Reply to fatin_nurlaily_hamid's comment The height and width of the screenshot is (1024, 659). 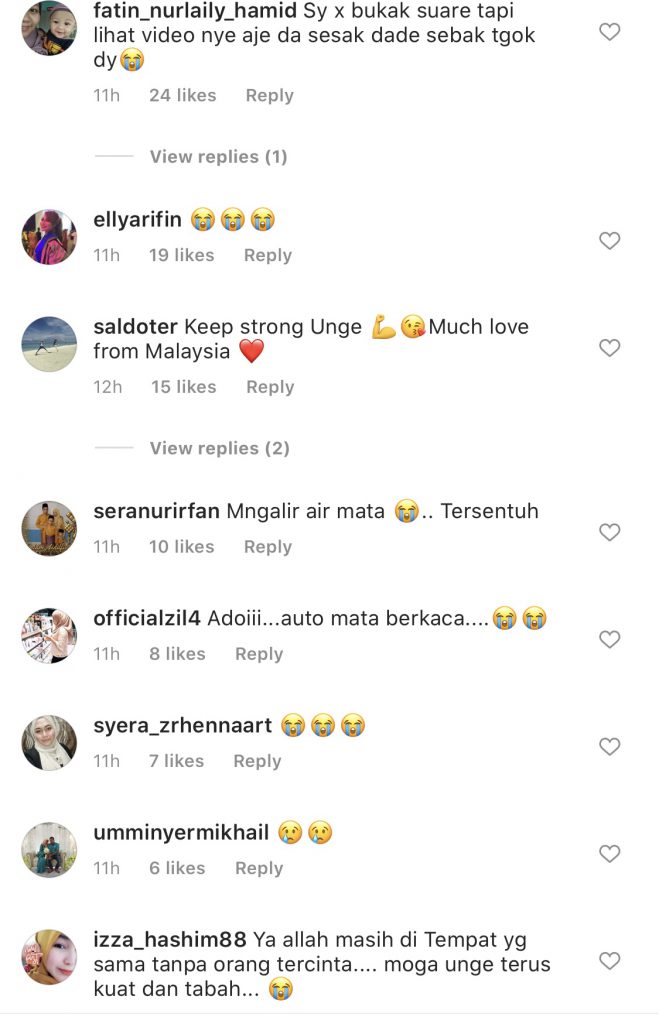point(269,95)
